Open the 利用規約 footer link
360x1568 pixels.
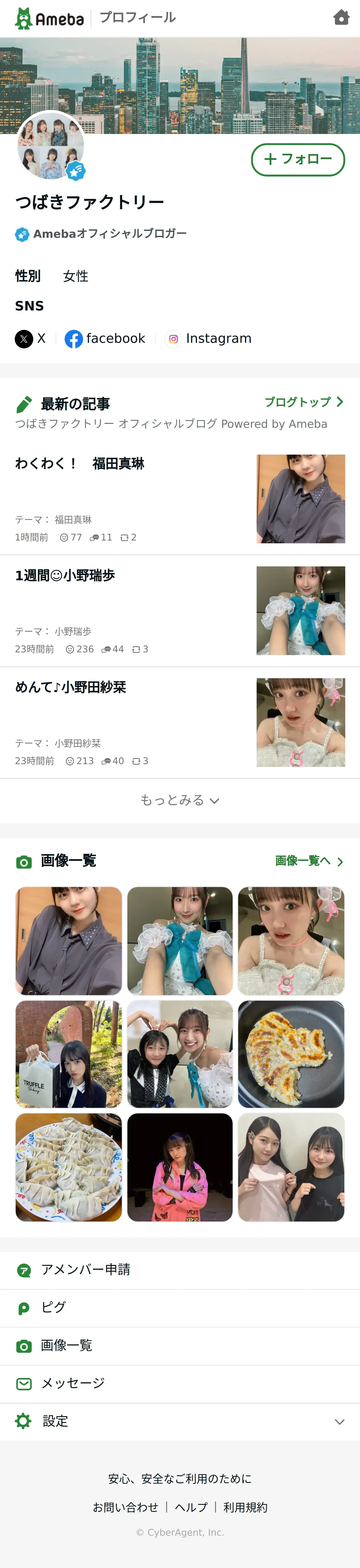pyautogui.click(x=245, y=1507)
